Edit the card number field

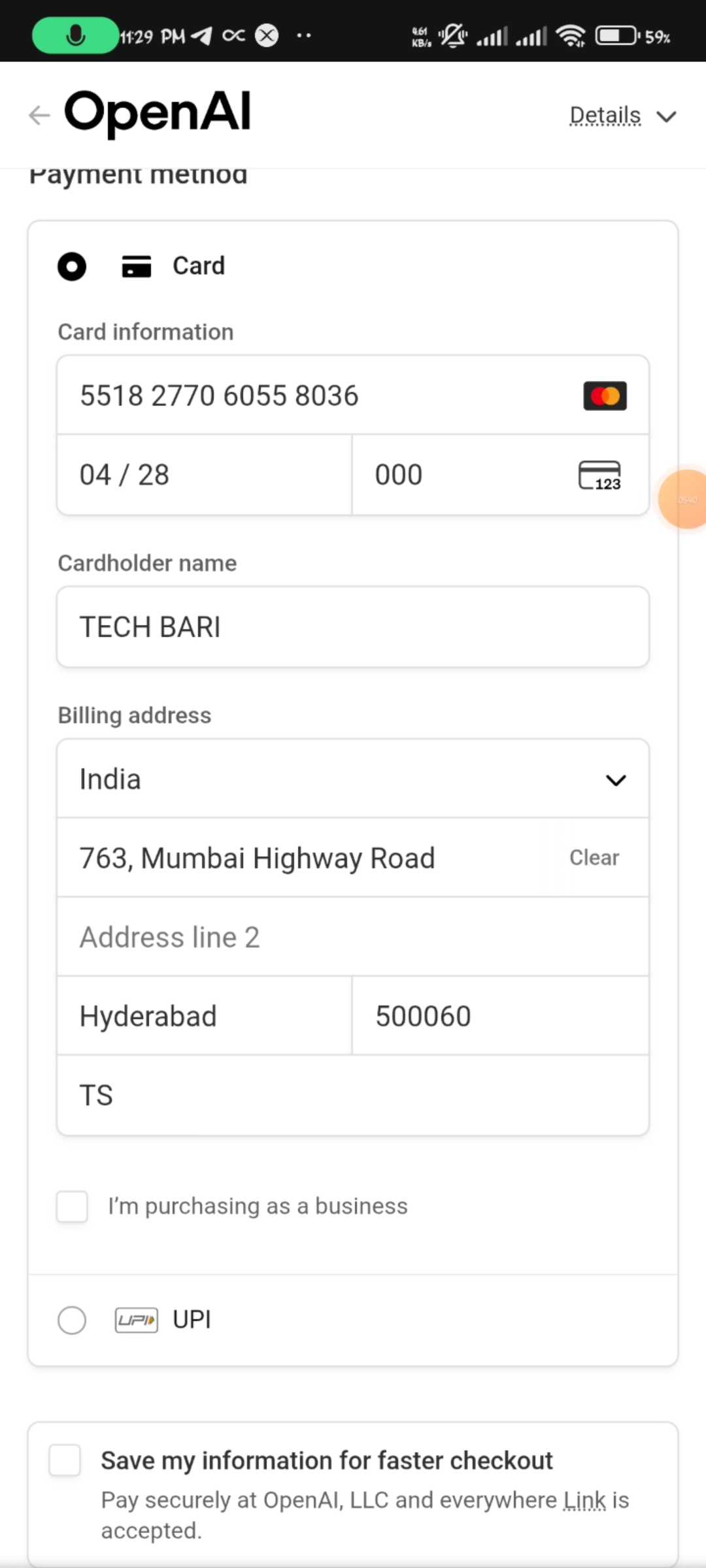(x=314, y=396)
